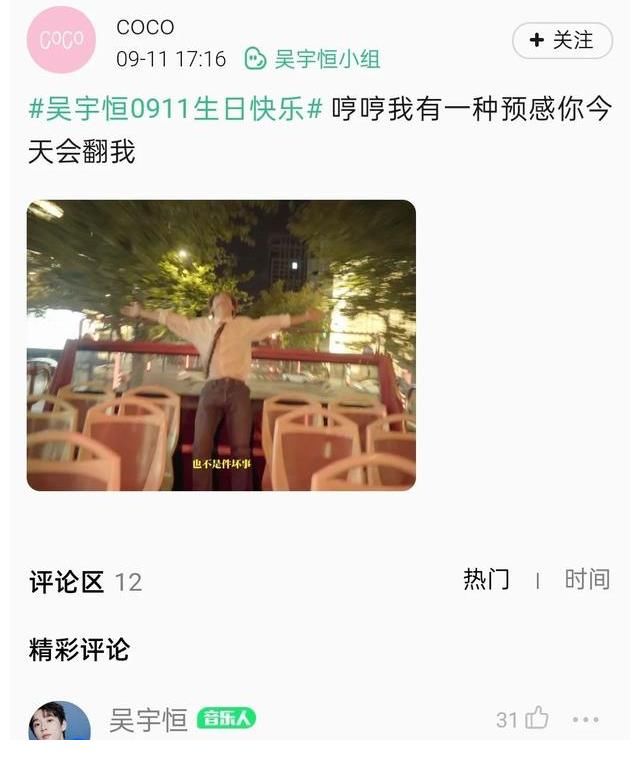
Task: Like 吴宇恒's comment
Action: (x=536, y=718)
